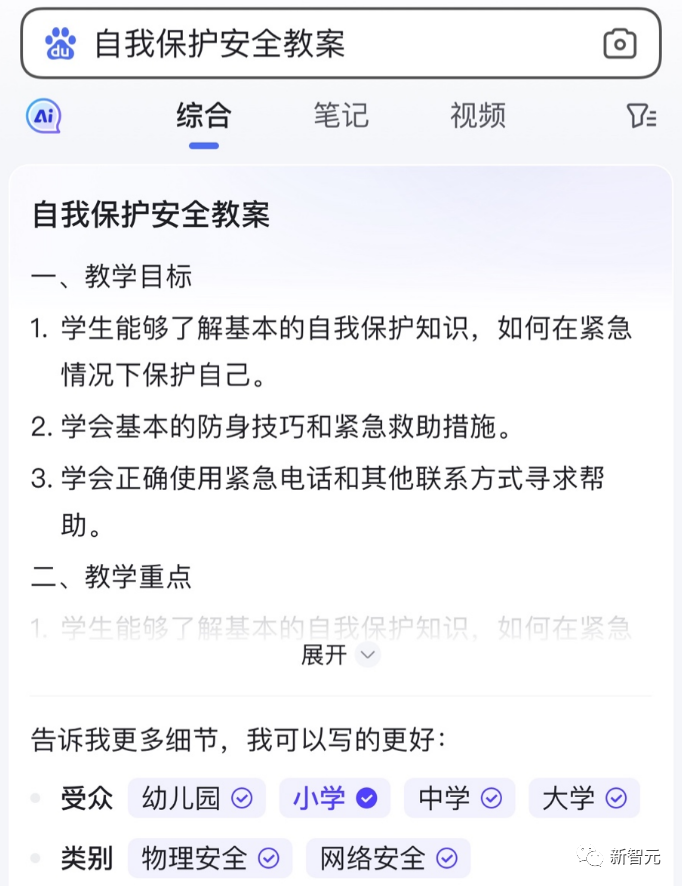Select the 网络安全 category chip
The width and height of the screenshot is (682, 886).
[x=388, y=858]
